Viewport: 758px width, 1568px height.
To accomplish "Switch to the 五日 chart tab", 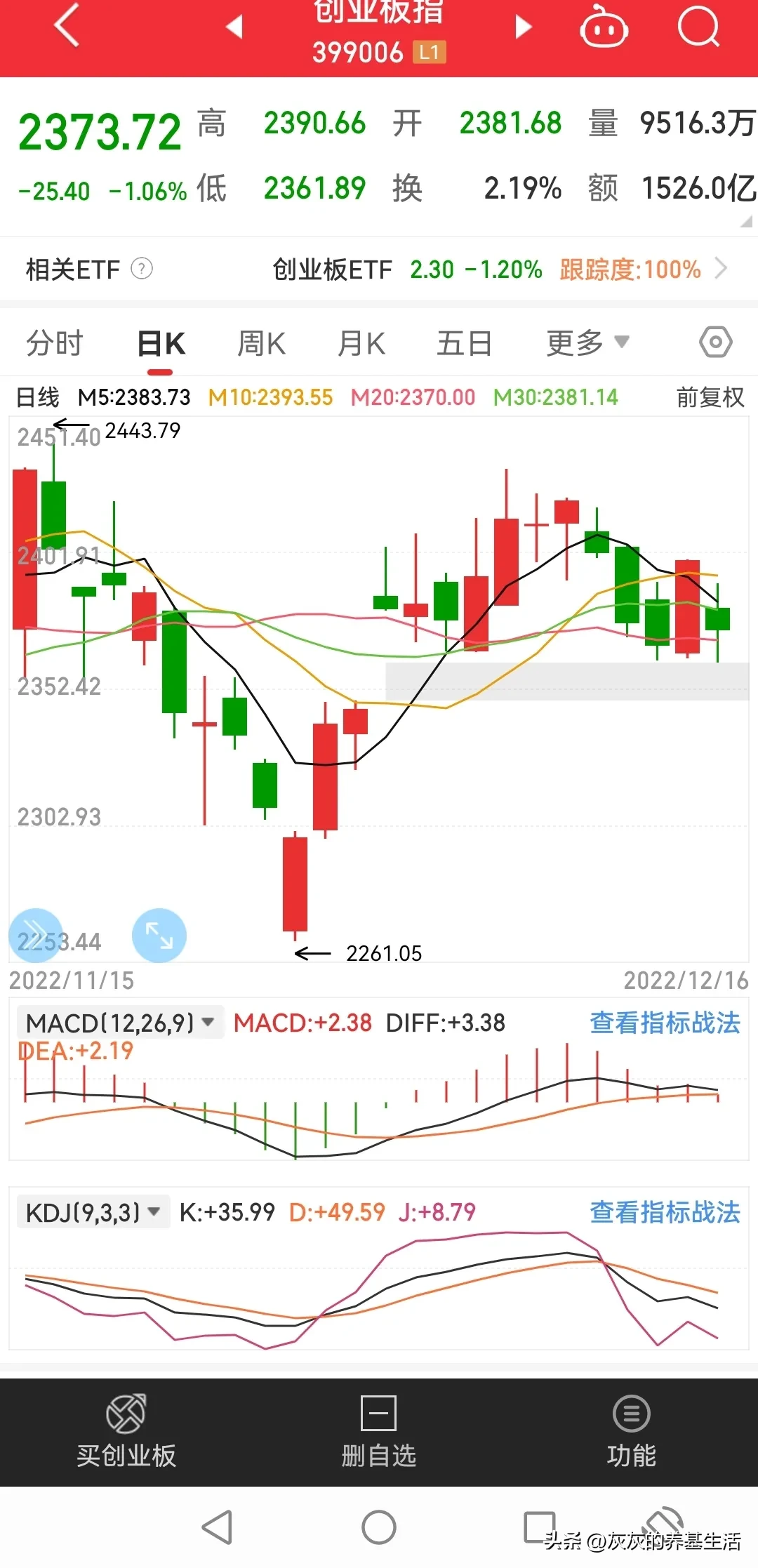I will 464,344.
